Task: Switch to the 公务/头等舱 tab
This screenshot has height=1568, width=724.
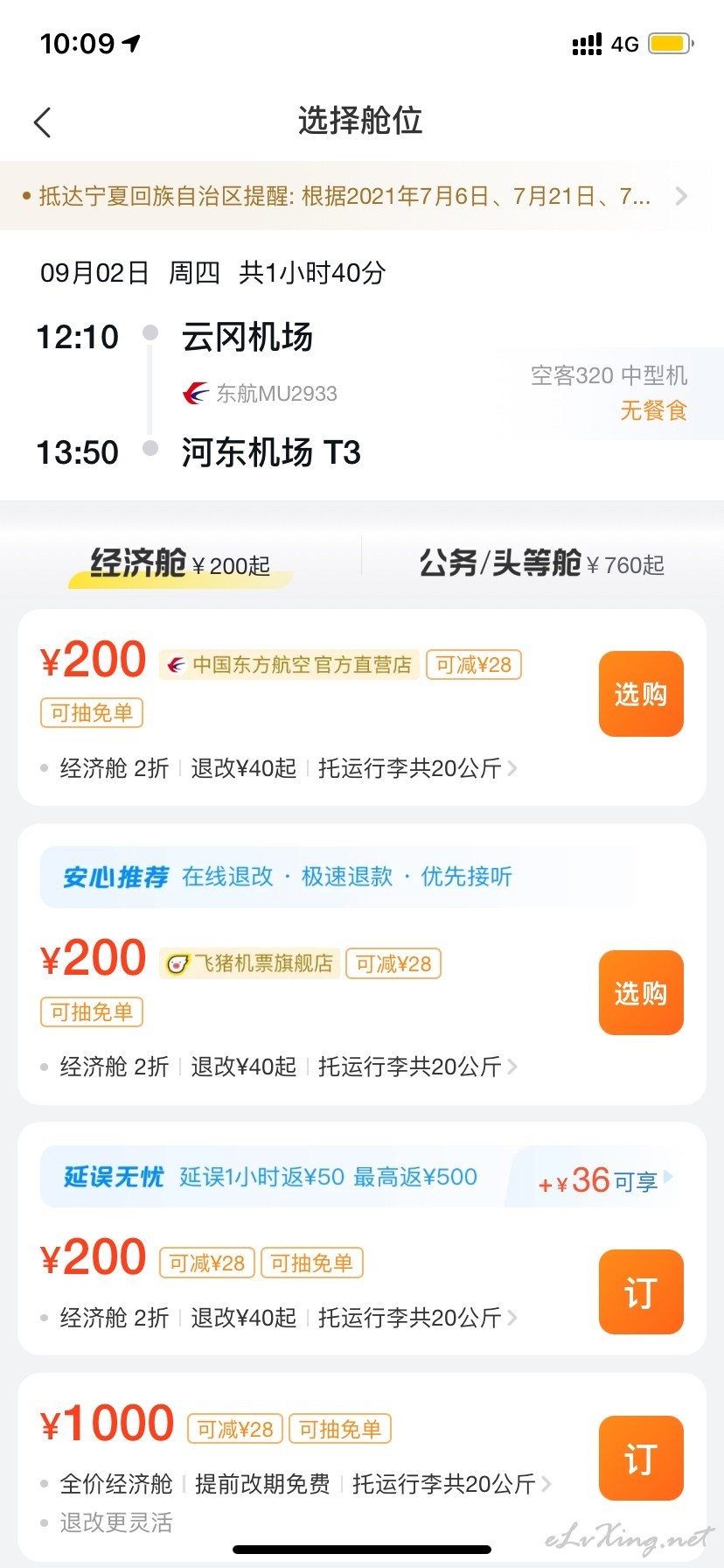Action: [542, 564]
